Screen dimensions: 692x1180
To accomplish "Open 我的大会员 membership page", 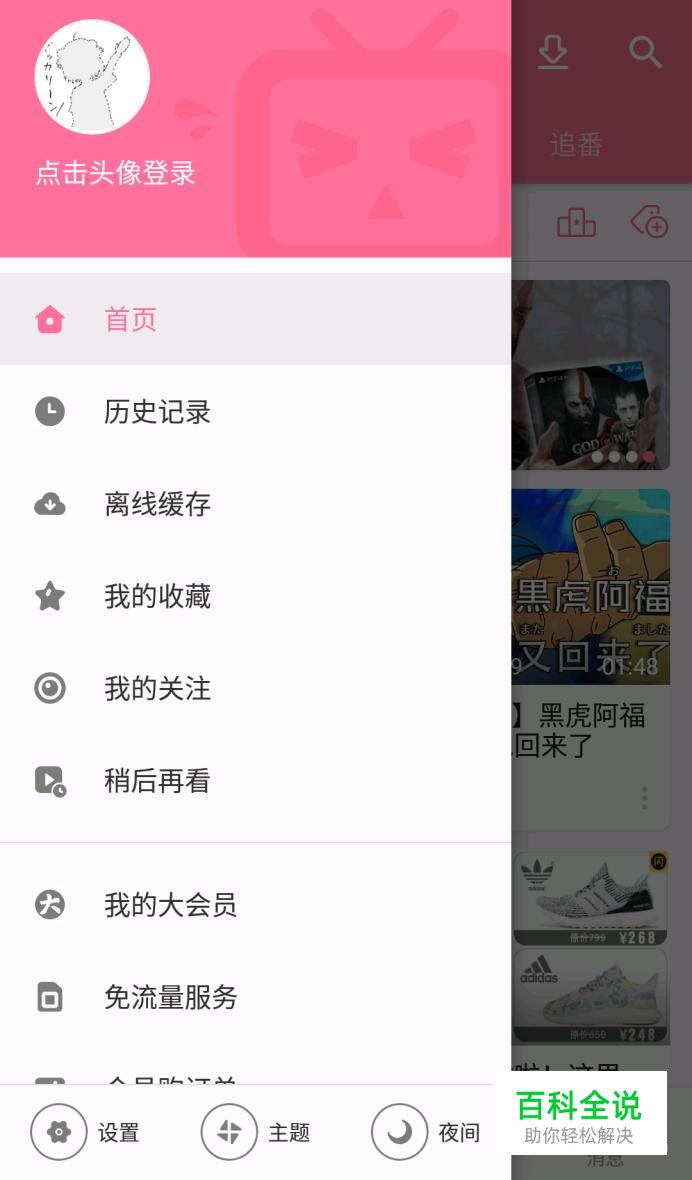I will click(255, 905).
